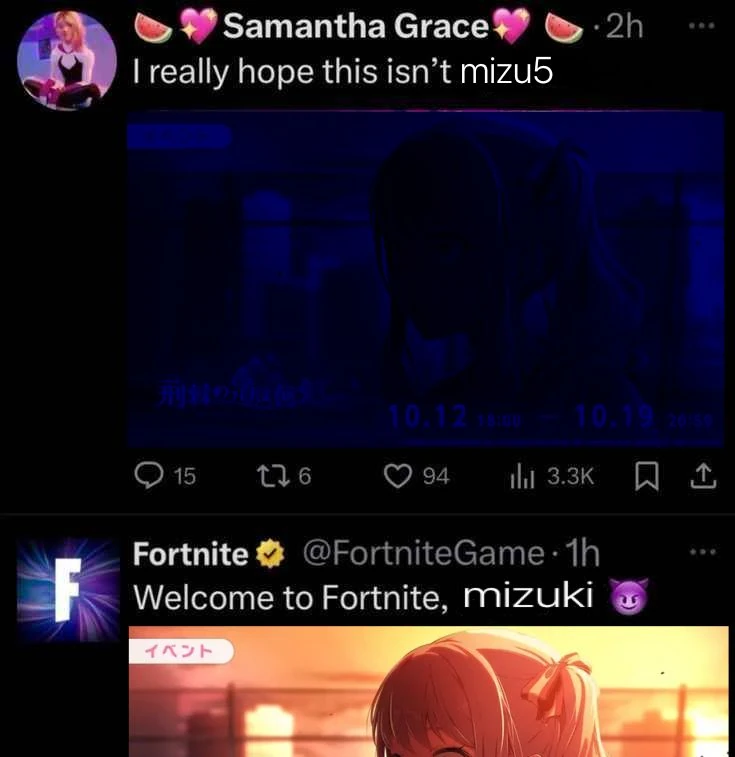Open the overflow menu on Samantha Grace's post
This screenshot has width=735, height=757.
coord(703,26)
